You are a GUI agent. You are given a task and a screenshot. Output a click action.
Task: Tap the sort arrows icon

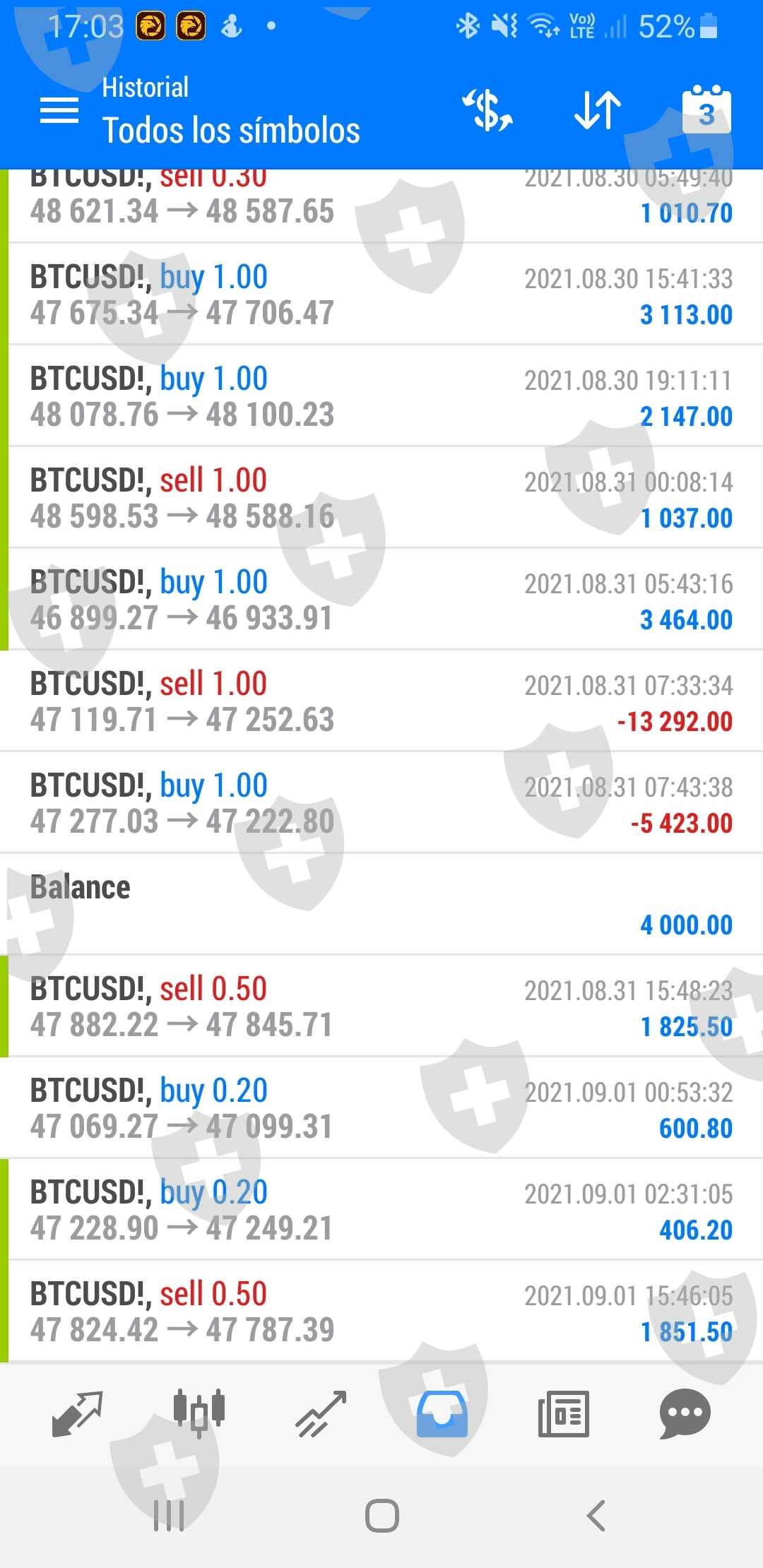click(x=598, y=111)
